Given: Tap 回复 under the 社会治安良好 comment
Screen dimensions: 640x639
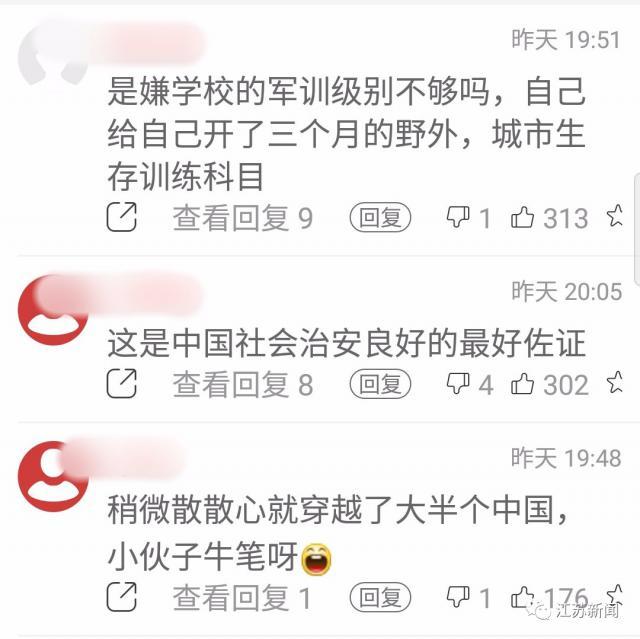Looking at the screenshot, I should tap(380, 383).
